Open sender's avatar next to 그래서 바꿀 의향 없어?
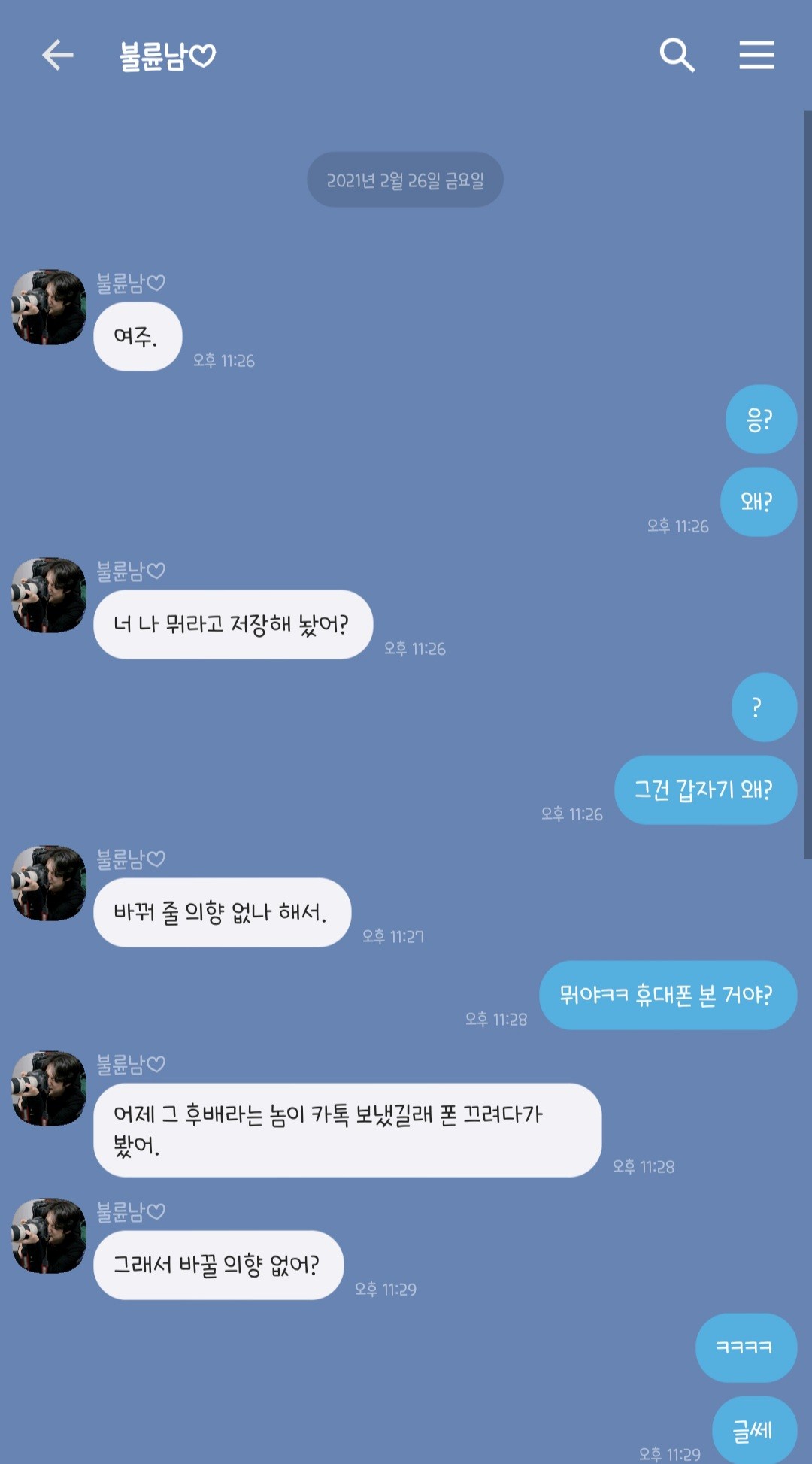The width and height of the screenshot is (812, 1464). point(49,1235)
